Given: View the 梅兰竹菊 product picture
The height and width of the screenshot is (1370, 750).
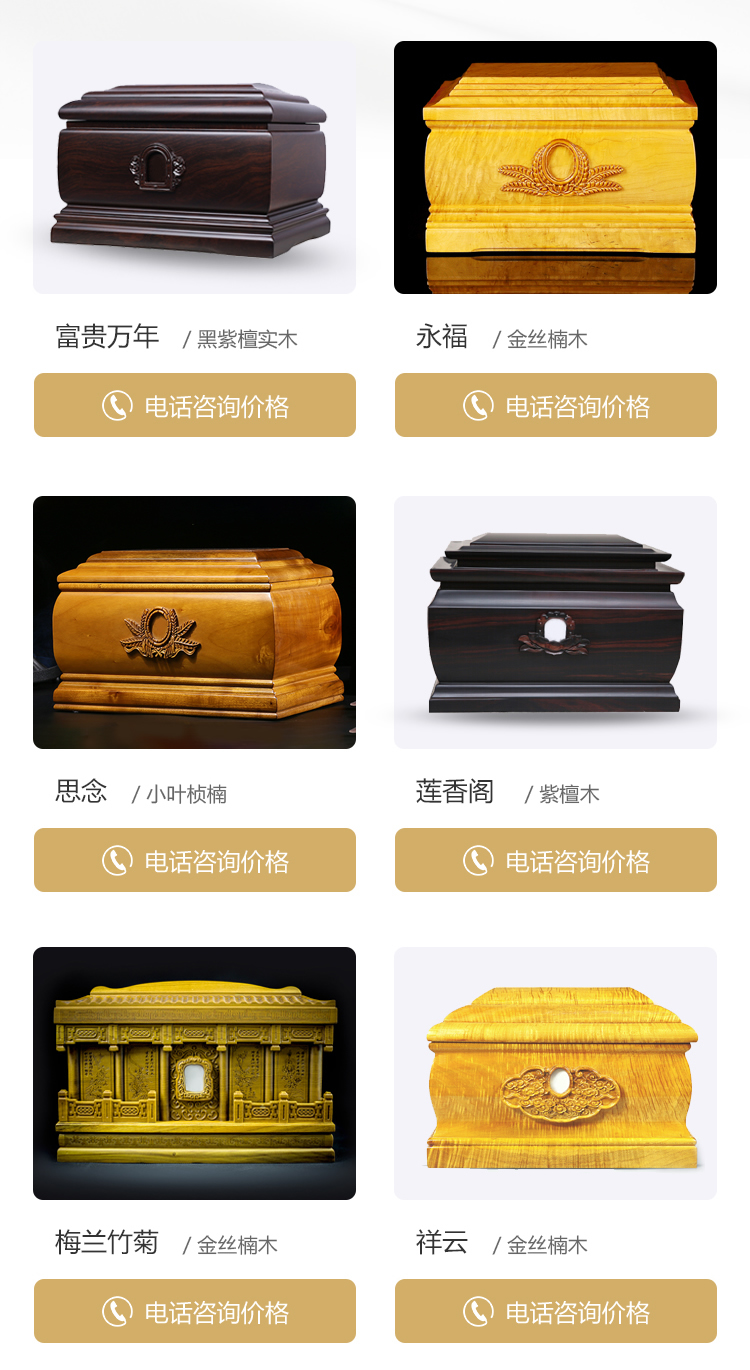Looking at the screenshot, I should 195,1073.
